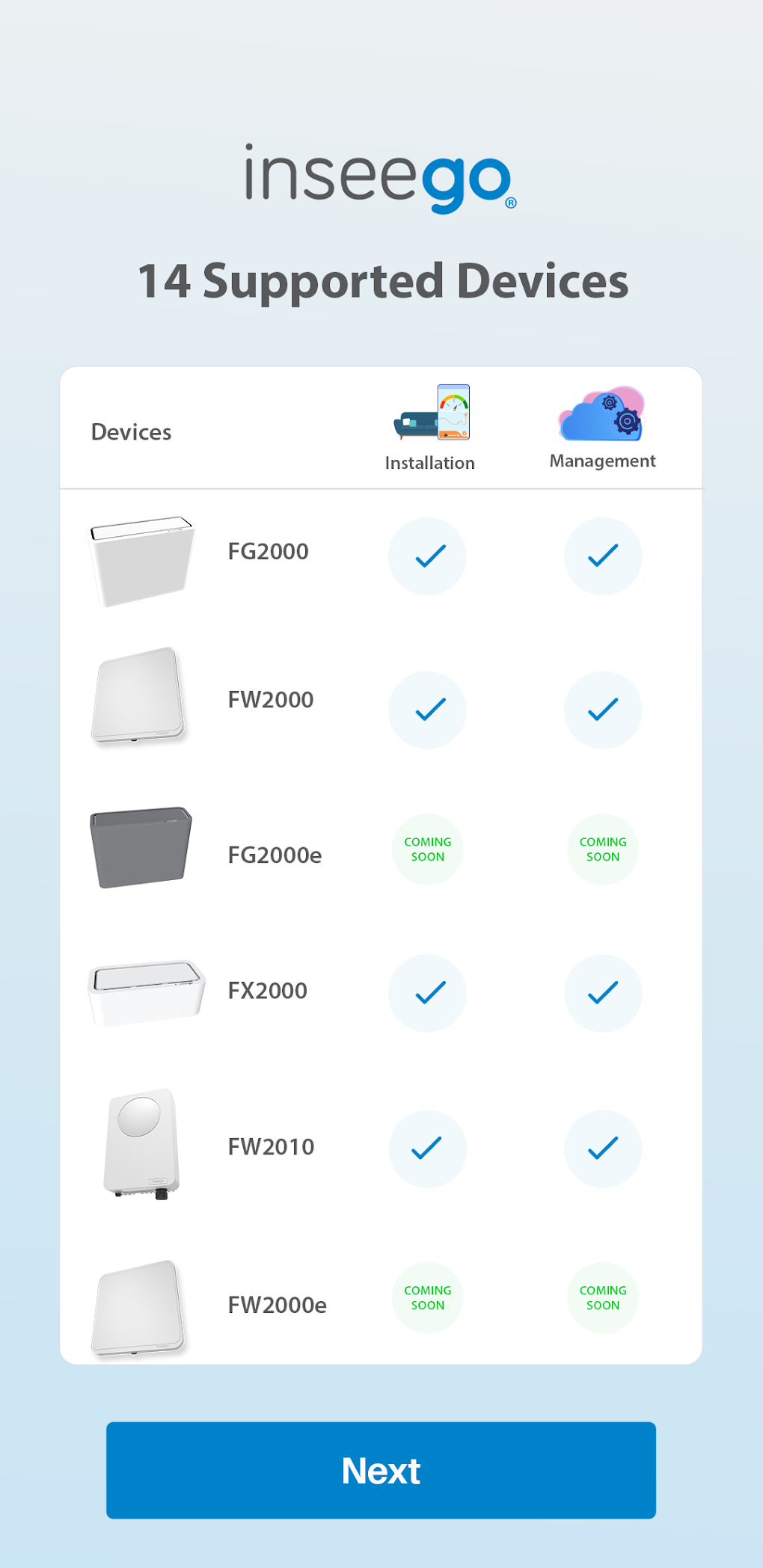The image size is (763, 1568).
Task: Click the FW2010 device name label
Action: pos(272,1146)
